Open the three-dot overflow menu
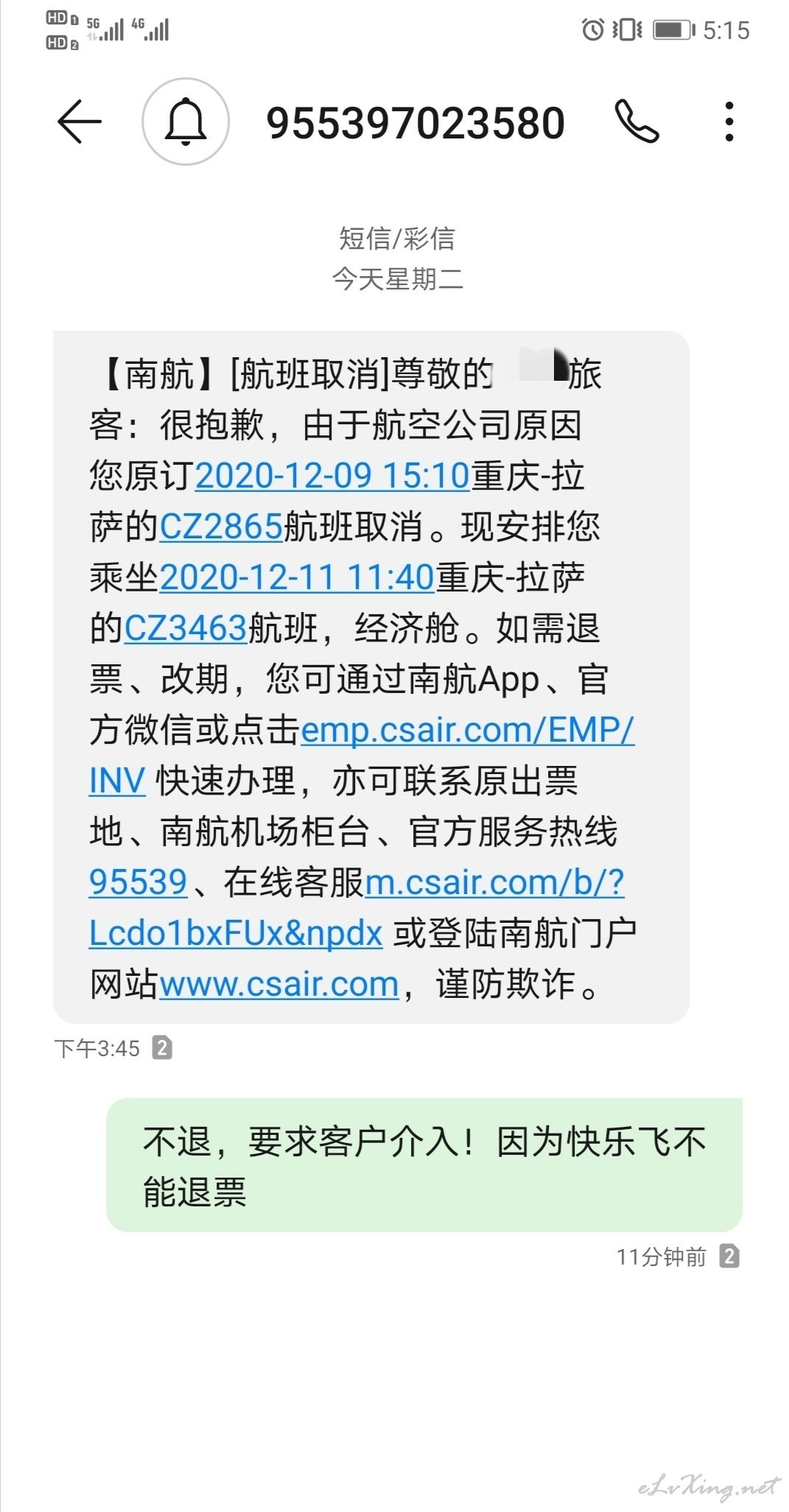This screenshot has height=1512, width=789. [x=729, y=122]
